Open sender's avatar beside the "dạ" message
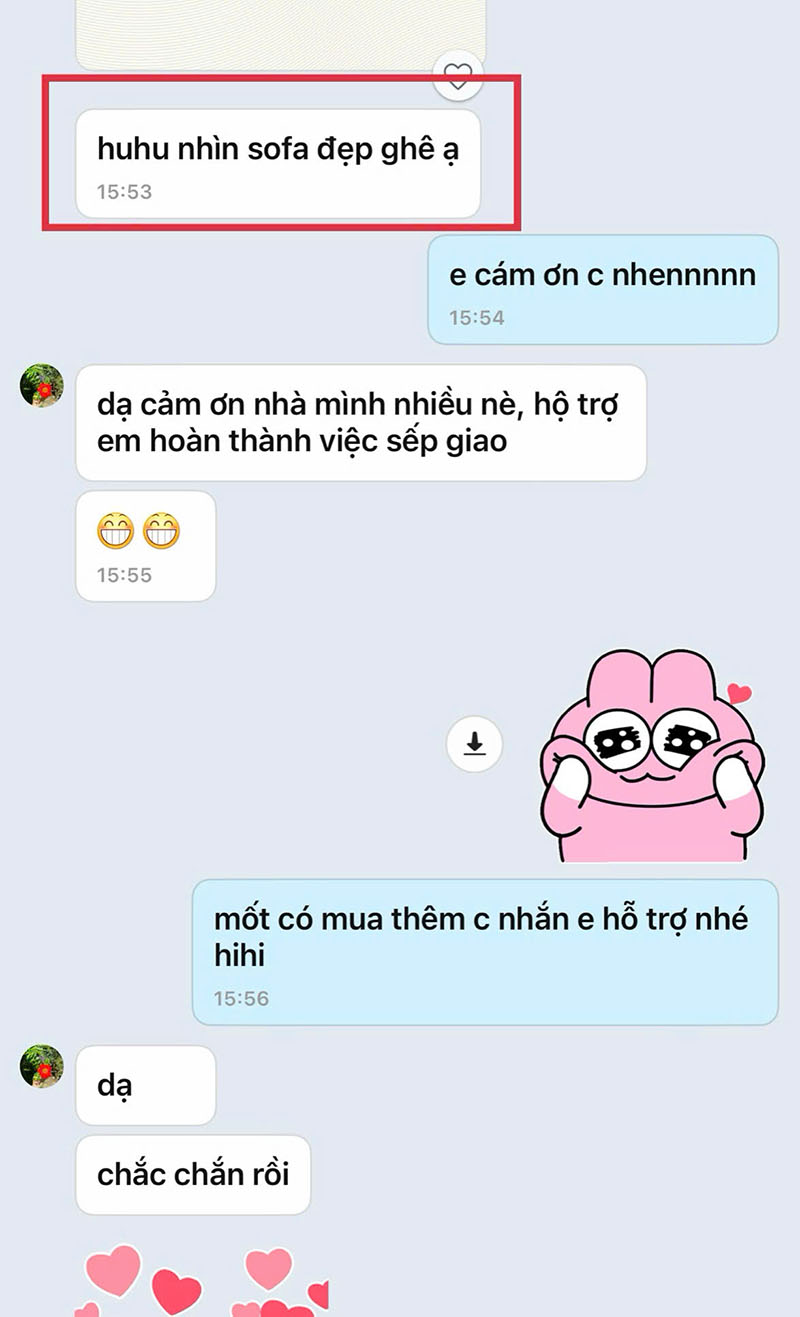 pyautogui.click(x=42, y=1066)
